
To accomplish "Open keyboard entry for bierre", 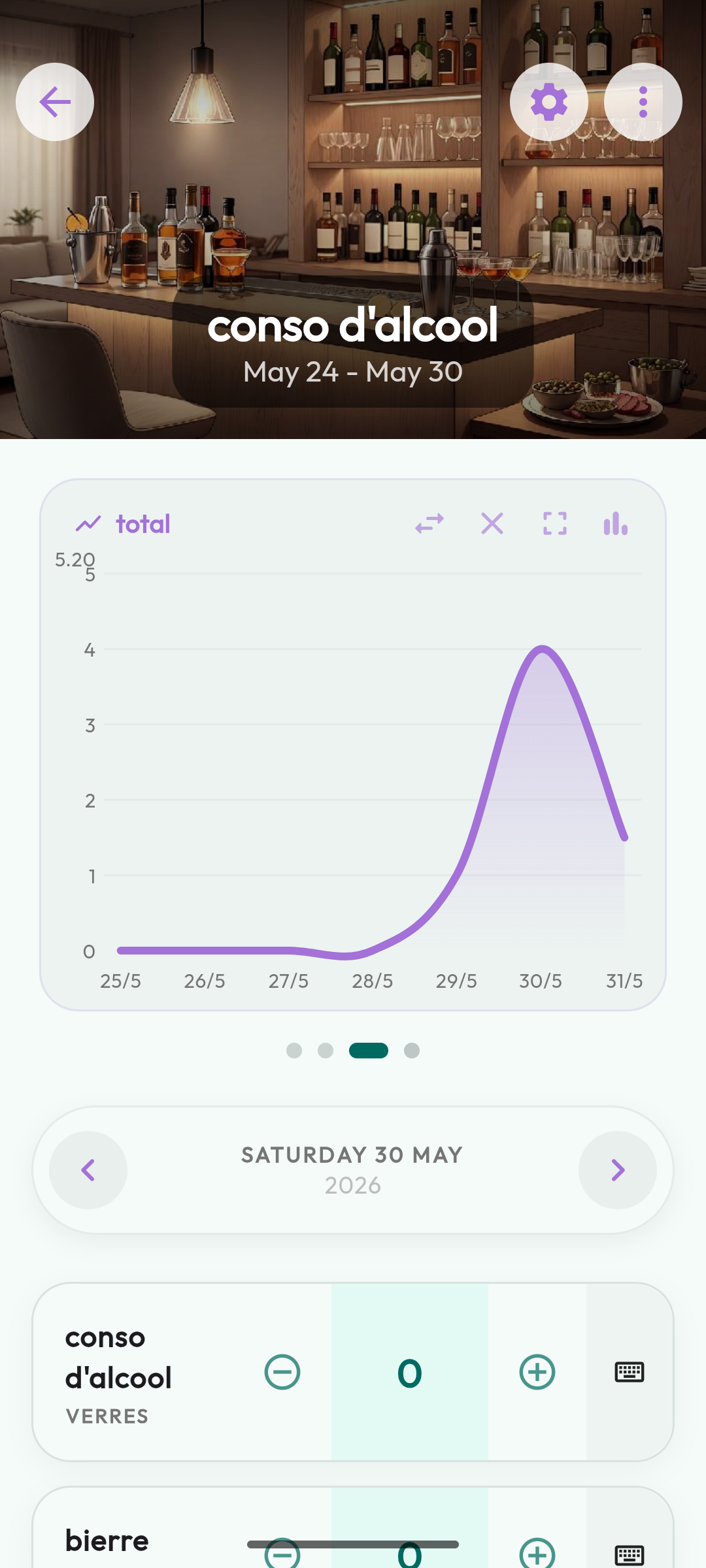I will click(x=630, y=1555).
